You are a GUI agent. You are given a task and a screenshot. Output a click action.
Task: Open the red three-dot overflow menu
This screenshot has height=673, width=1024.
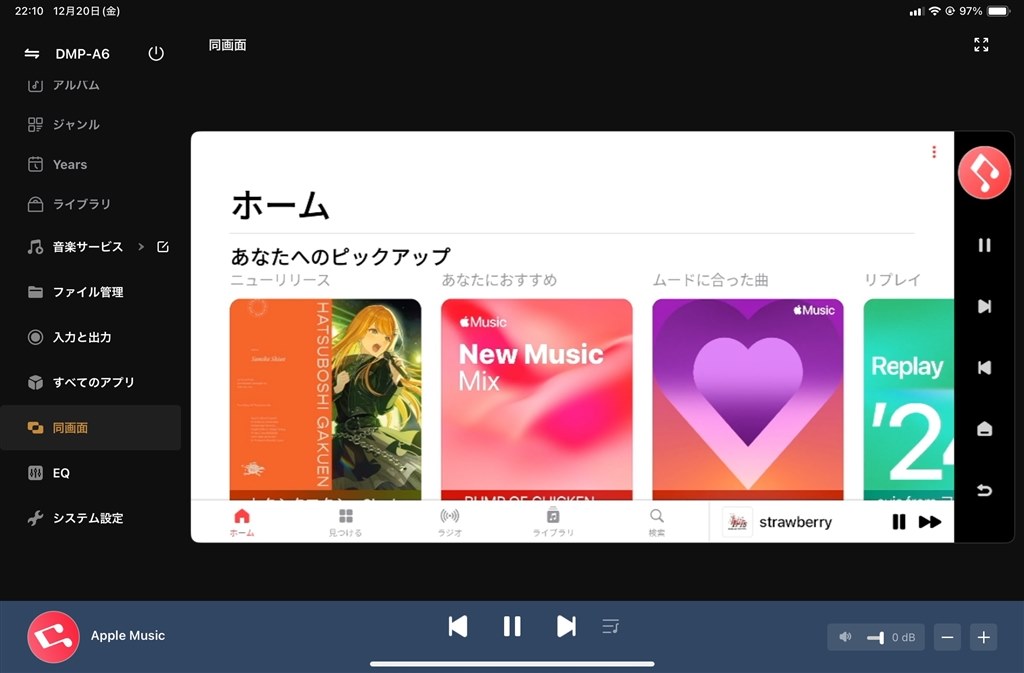click(934, 152)
